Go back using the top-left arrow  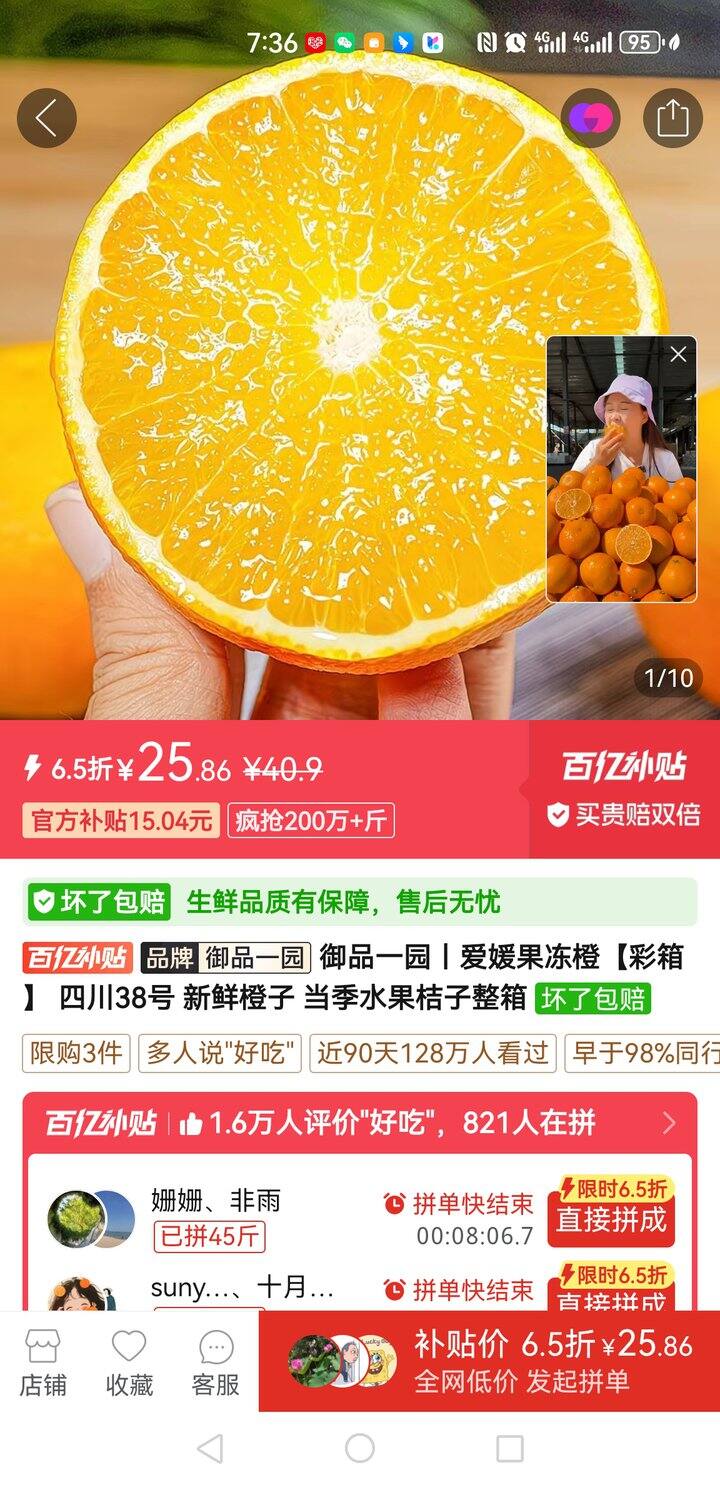click(x=46, y=118)
